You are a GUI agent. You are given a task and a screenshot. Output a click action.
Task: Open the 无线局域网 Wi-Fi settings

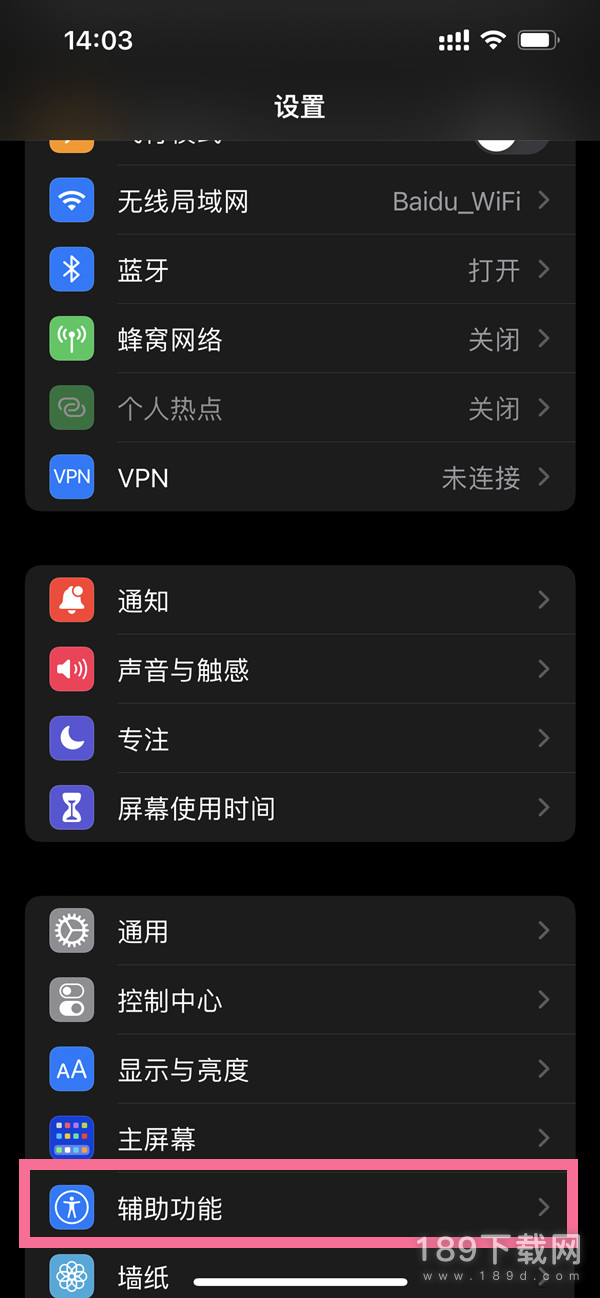click(300, 201)
